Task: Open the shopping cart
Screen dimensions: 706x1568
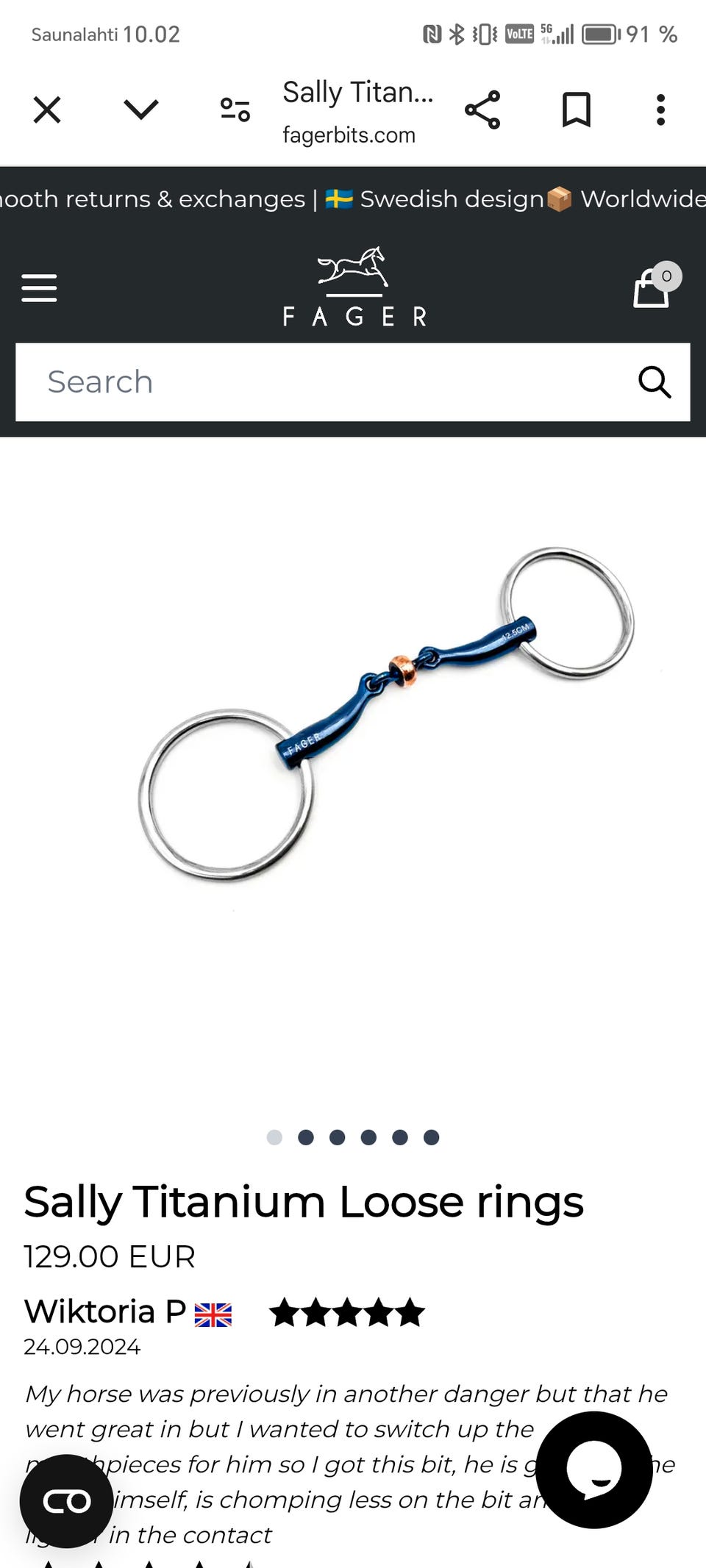Action: tap(653, 287)
